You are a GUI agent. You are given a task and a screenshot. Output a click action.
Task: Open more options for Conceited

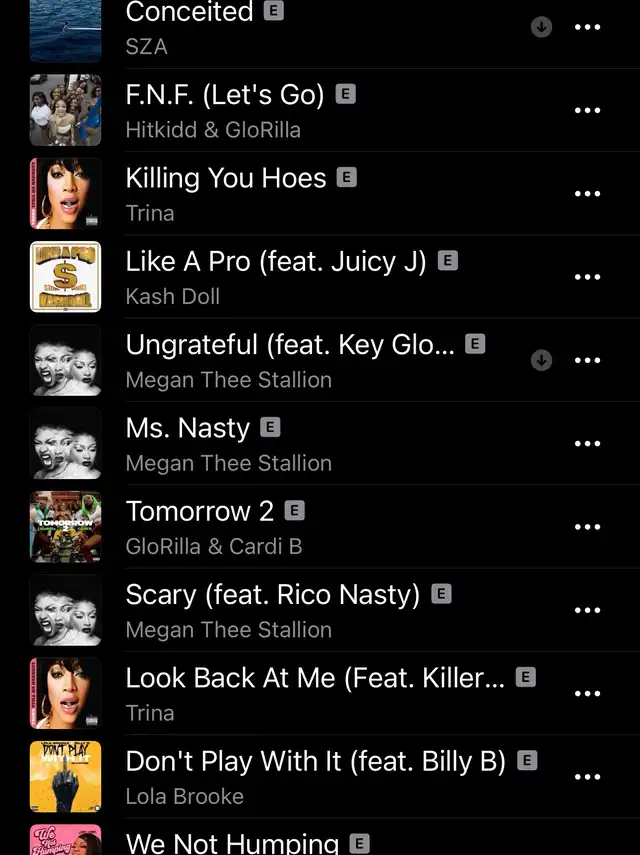pos(587,27)
